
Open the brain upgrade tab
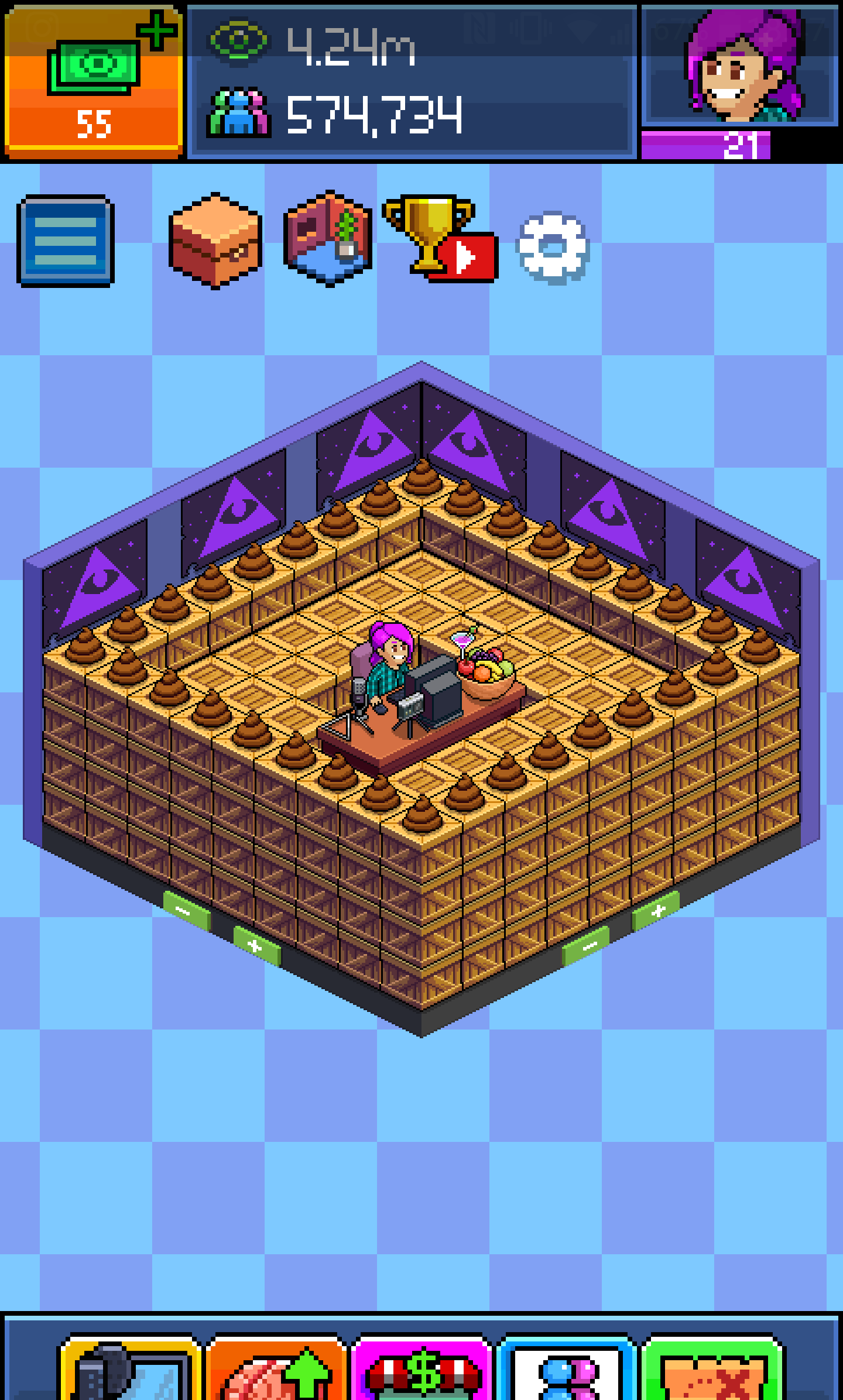click(x=276, y=1368)
